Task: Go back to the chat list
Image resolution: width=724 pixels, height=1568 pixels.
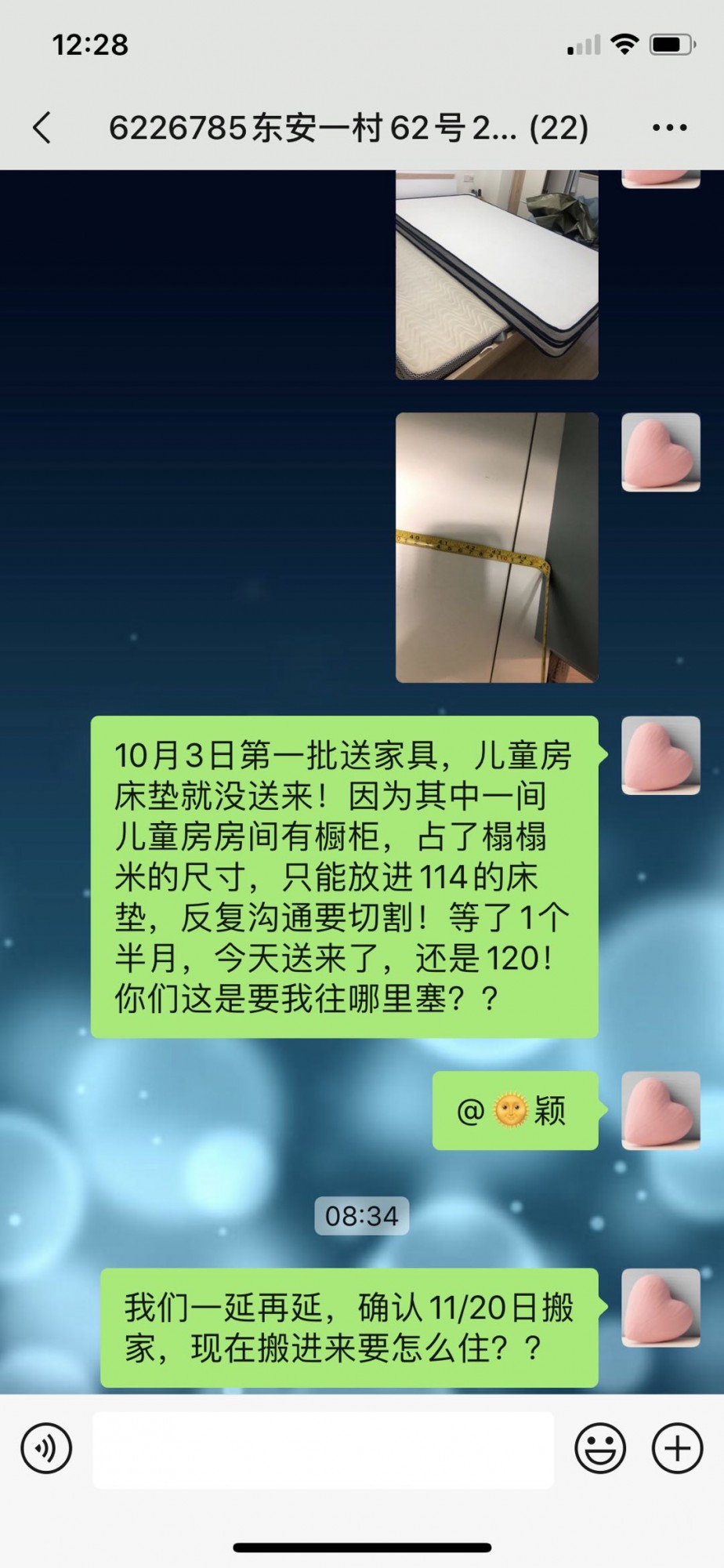Action: [42, 127]
